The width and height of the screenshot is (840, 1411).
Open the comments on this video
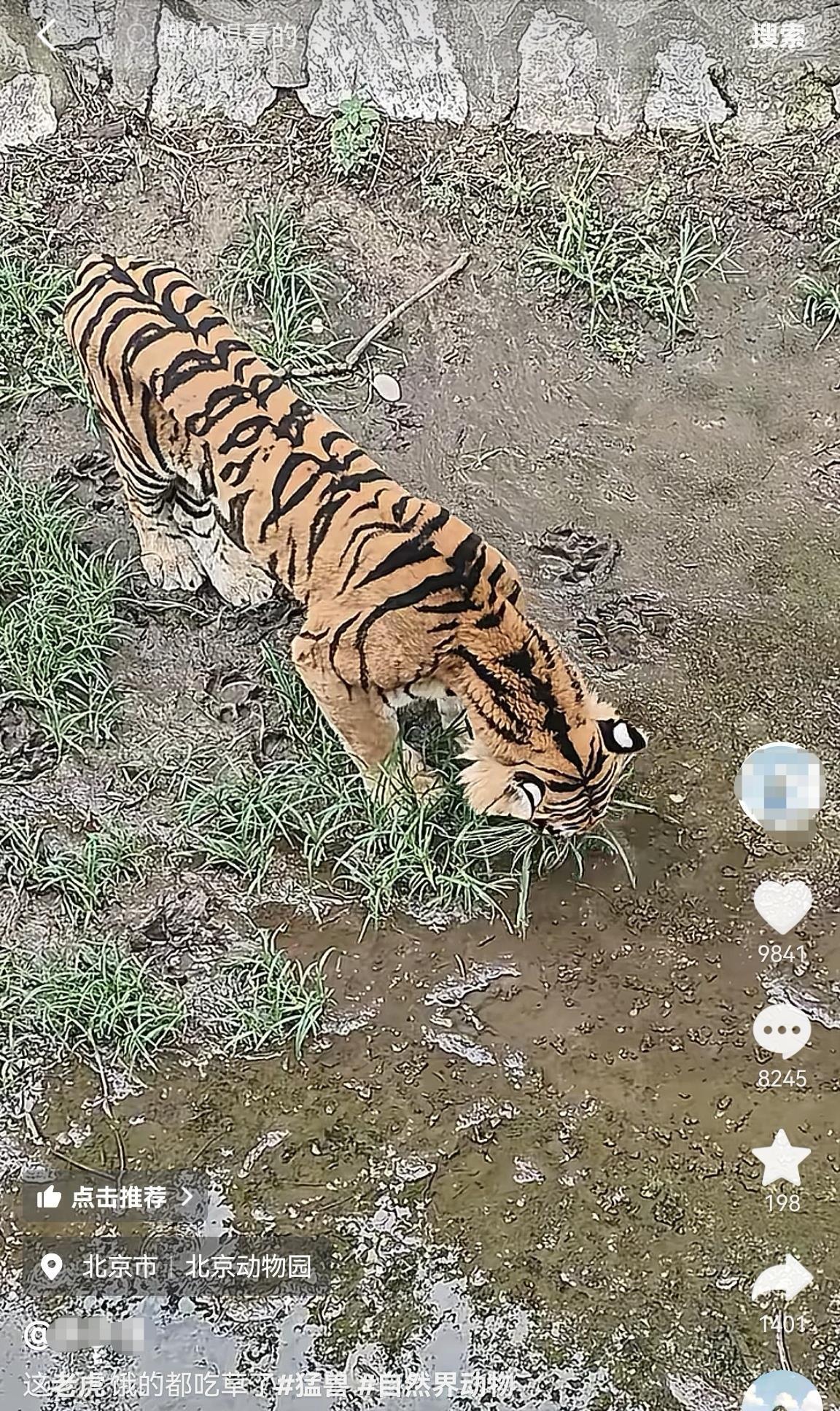pos(782,1031)
